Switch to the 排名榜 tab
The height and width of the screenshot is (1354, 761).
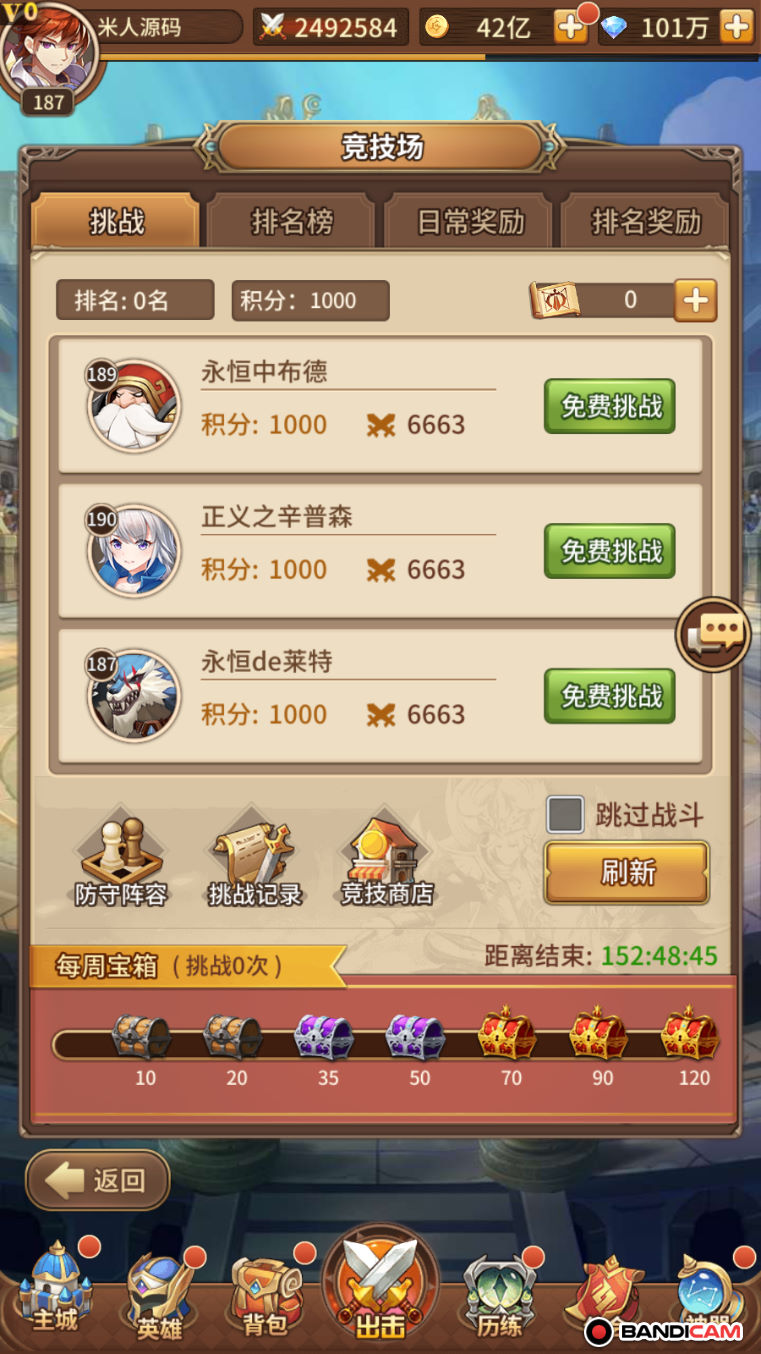coord(291,221)
